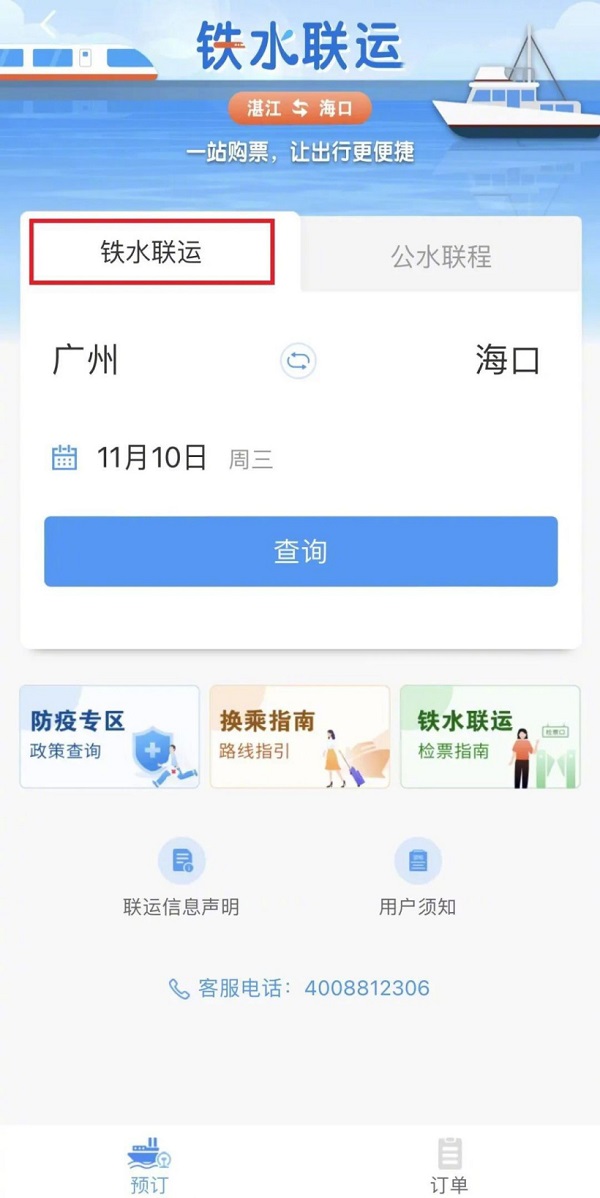Call customer service at 4008812306
Viewport: 600px width, 1198px height.
pyautogui.click(x=300, y=989)
